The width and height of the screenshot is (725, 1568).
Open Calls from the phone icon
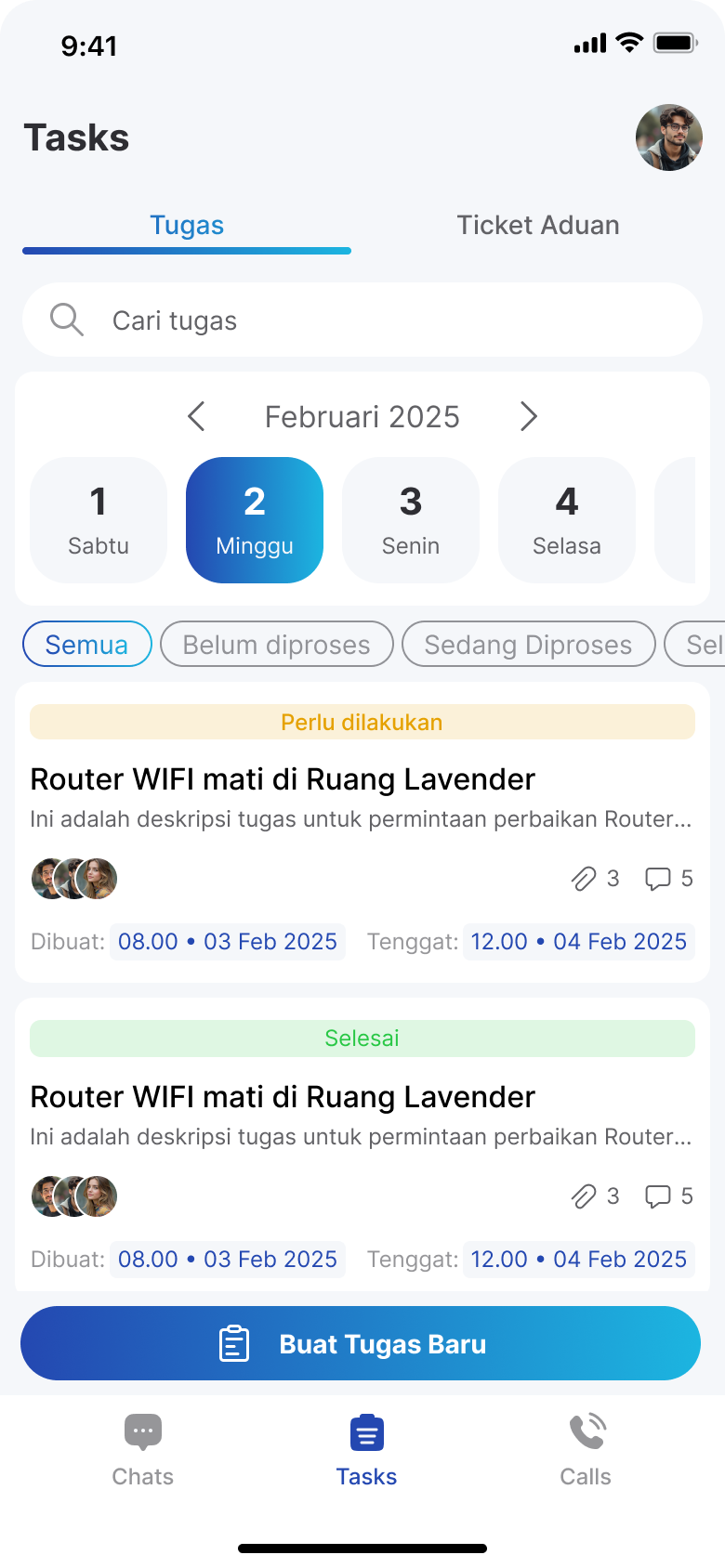(585, 1432)
